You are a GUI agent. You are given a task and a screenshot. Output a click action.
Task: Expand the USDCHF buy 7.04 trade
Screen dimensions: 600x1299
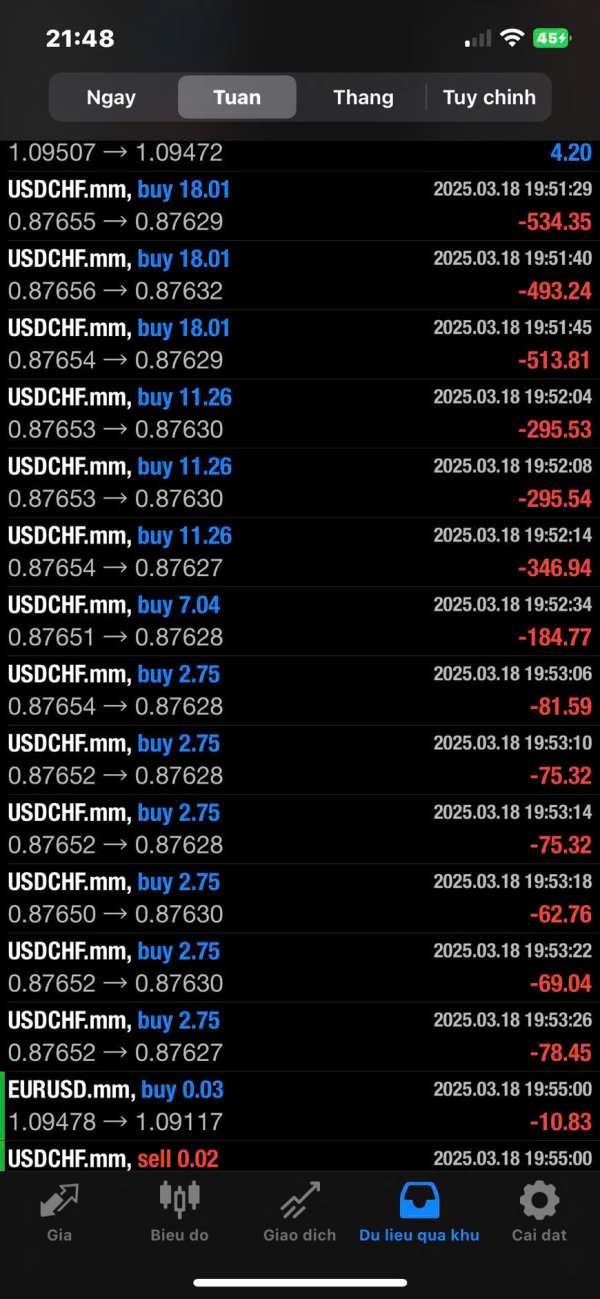(x=300, y=621)
